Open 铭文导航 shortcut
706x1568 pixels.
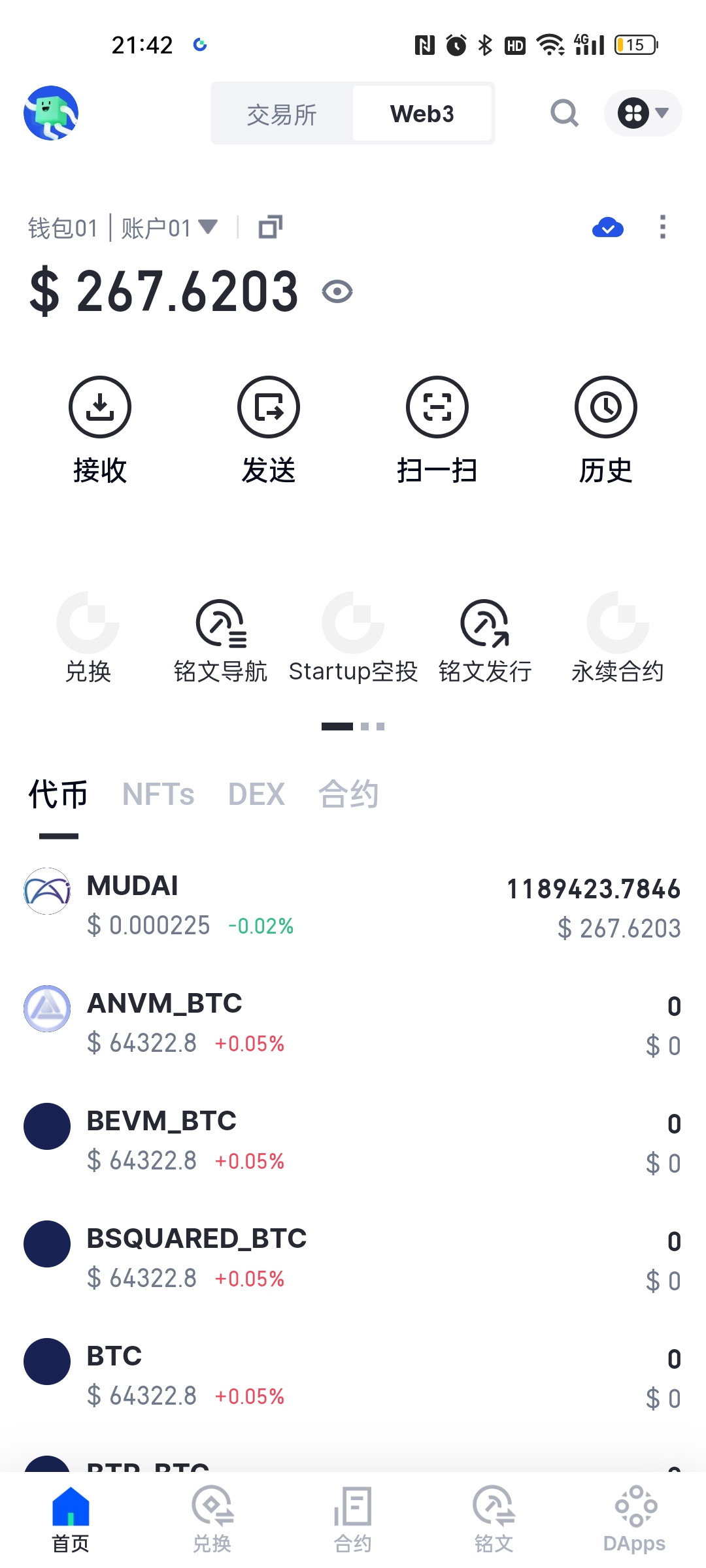pos(221,640)
